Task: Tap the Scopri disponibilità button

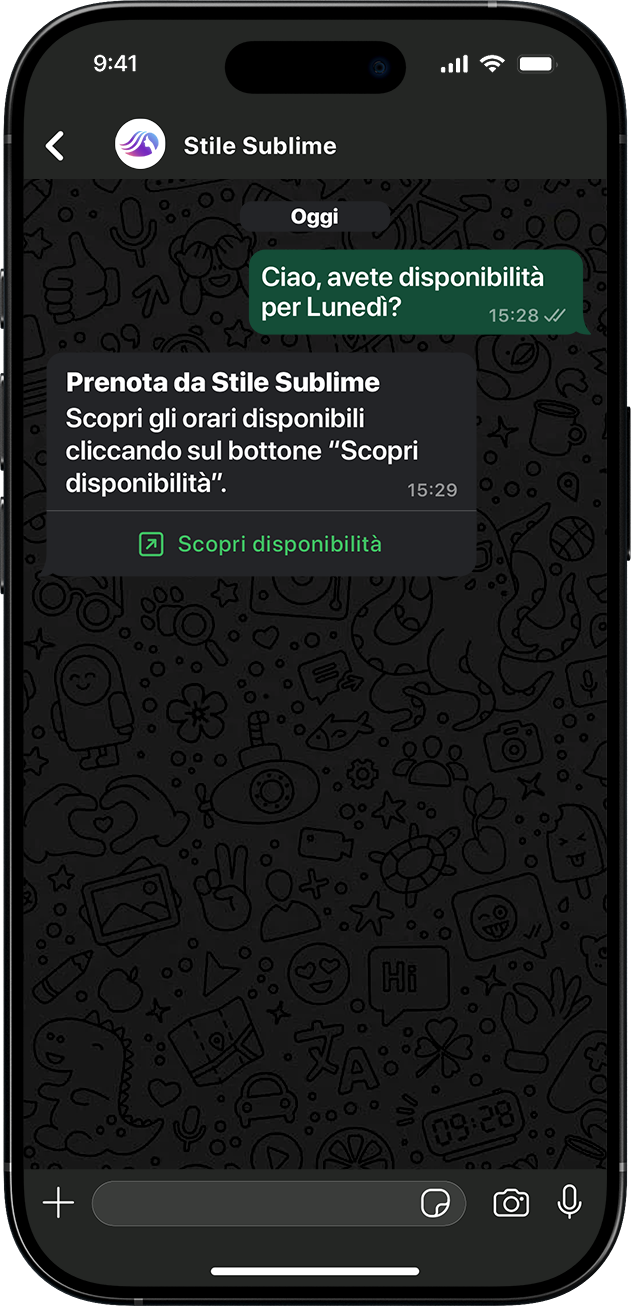Action: pos(261,544)
